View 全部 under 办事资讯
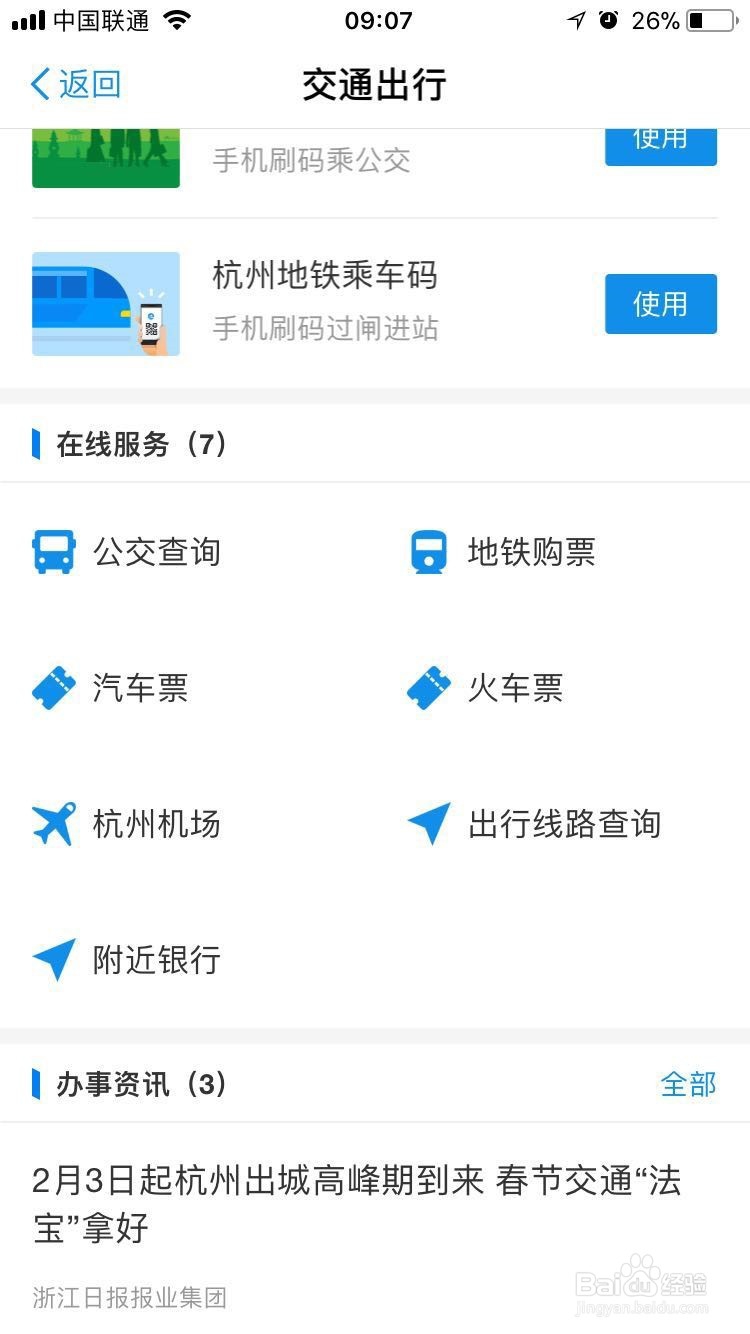 [689, 1084]
